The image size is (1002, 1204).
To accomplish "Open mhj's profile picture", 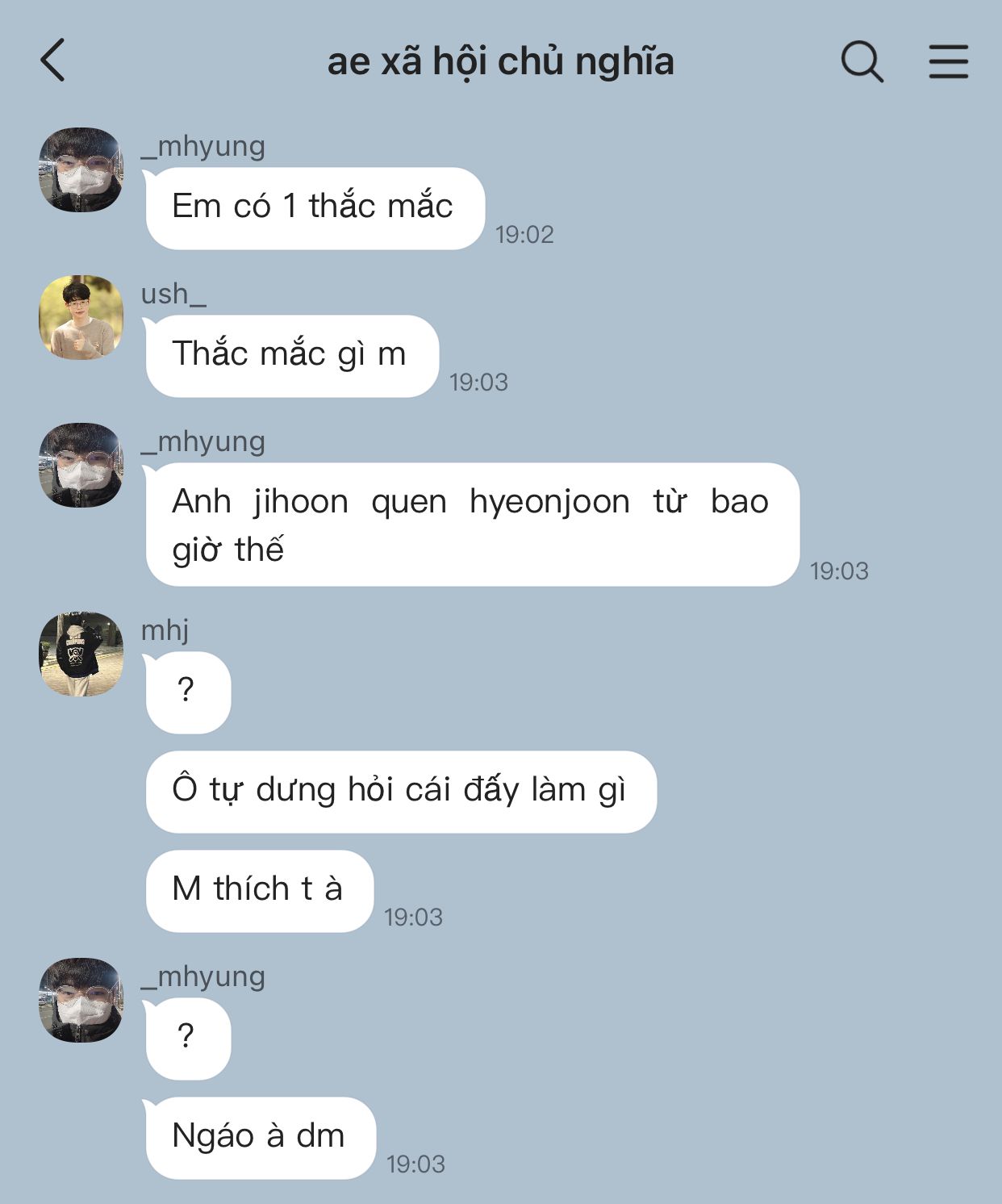I will click(x=81, y=654).
